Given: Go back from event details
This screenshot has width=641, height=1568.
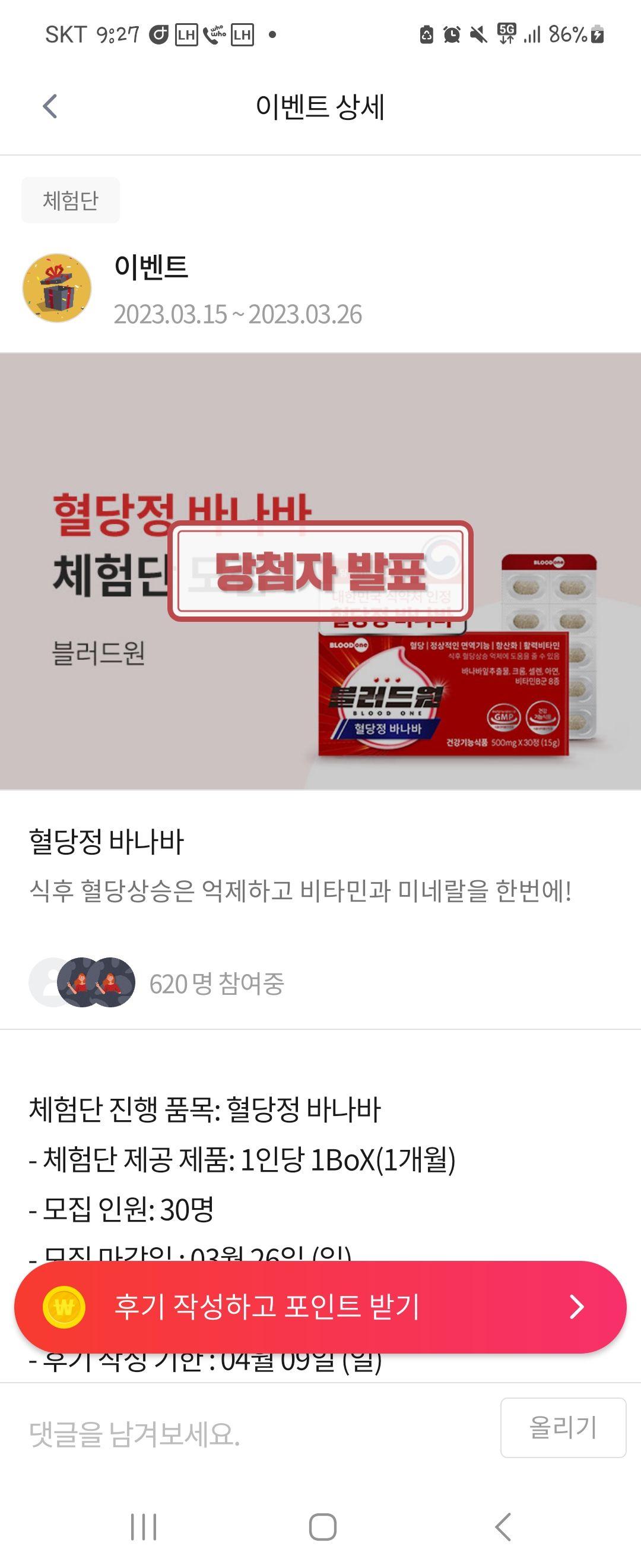Looking at the screenshot, I should [50, 106].
